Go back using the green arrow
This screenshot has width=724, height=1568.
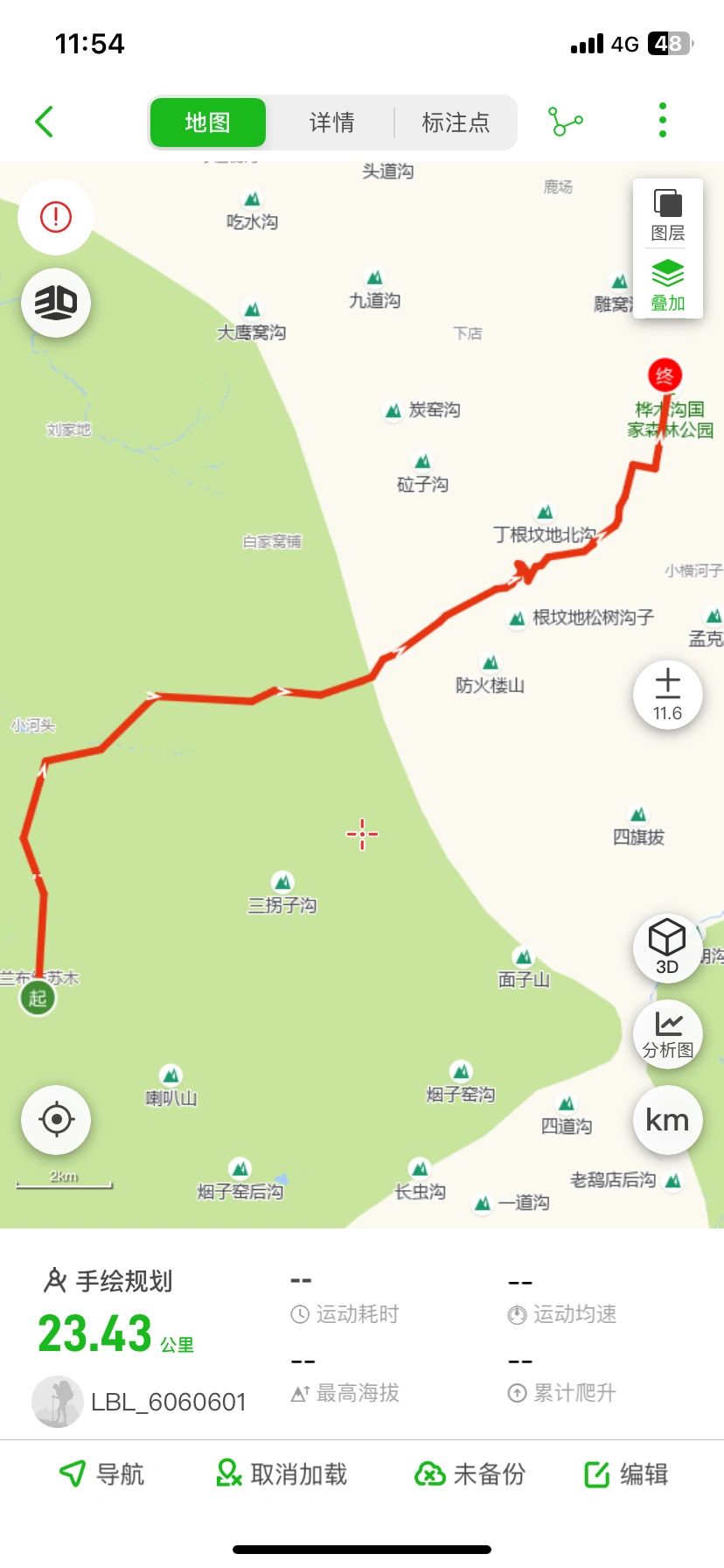click(45, 122)
